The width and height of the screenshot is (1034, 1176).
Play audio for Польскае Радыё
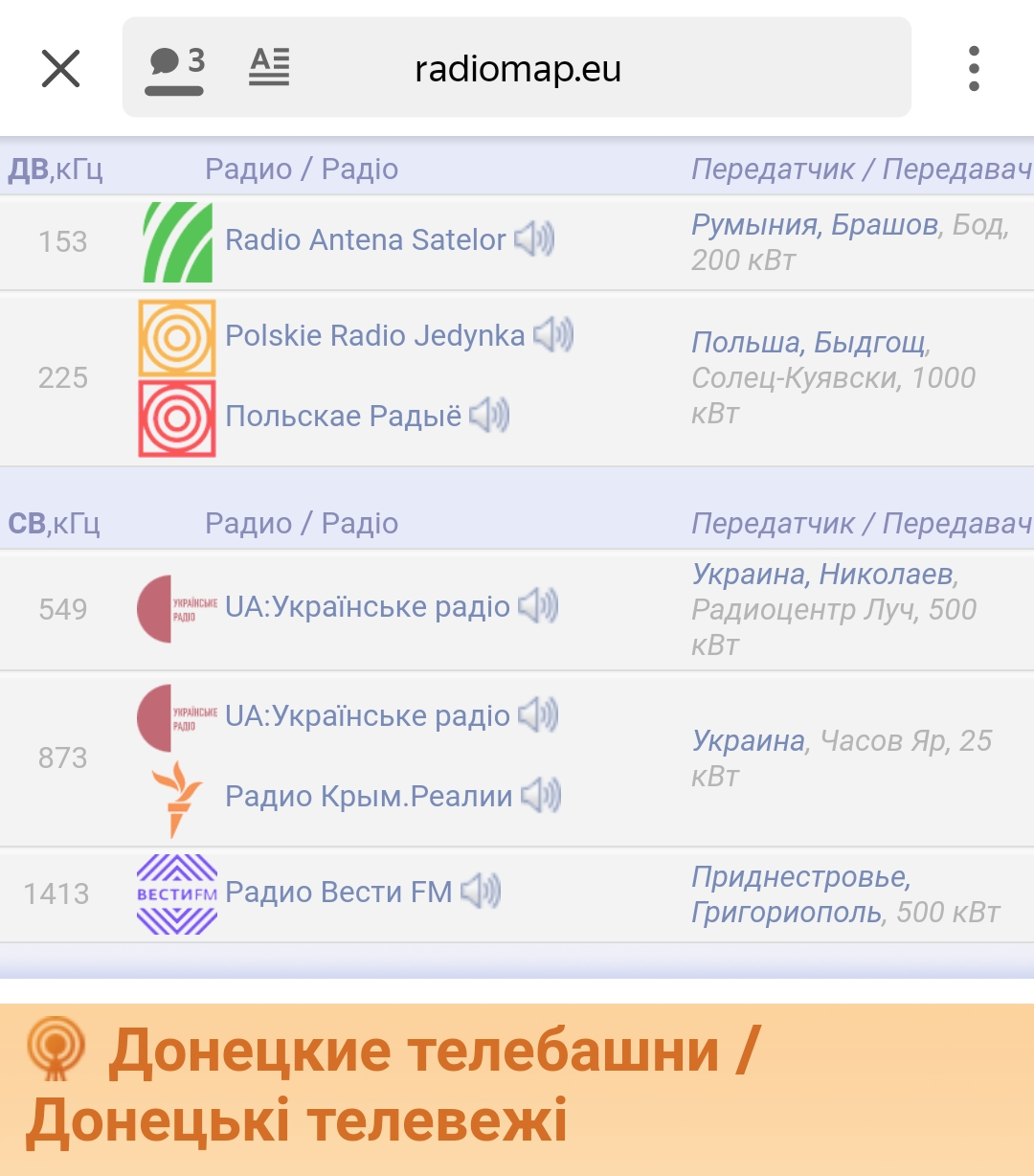tap(489, 415)
